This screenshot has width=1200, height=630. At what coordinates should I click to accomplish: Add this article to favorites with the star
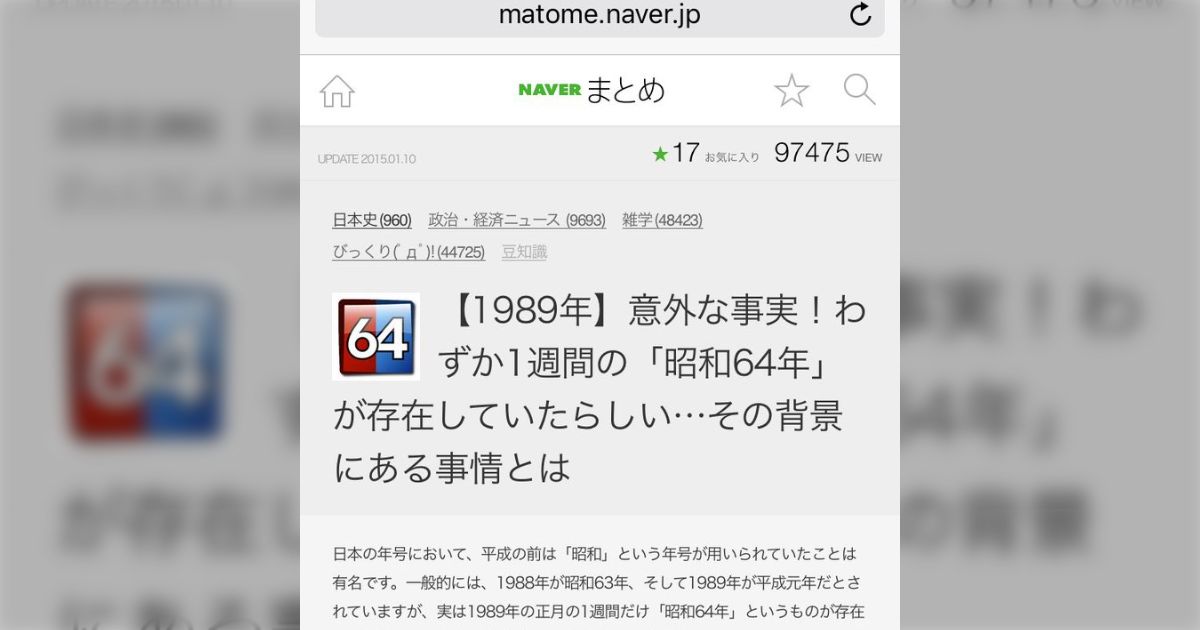click(791, 91)
